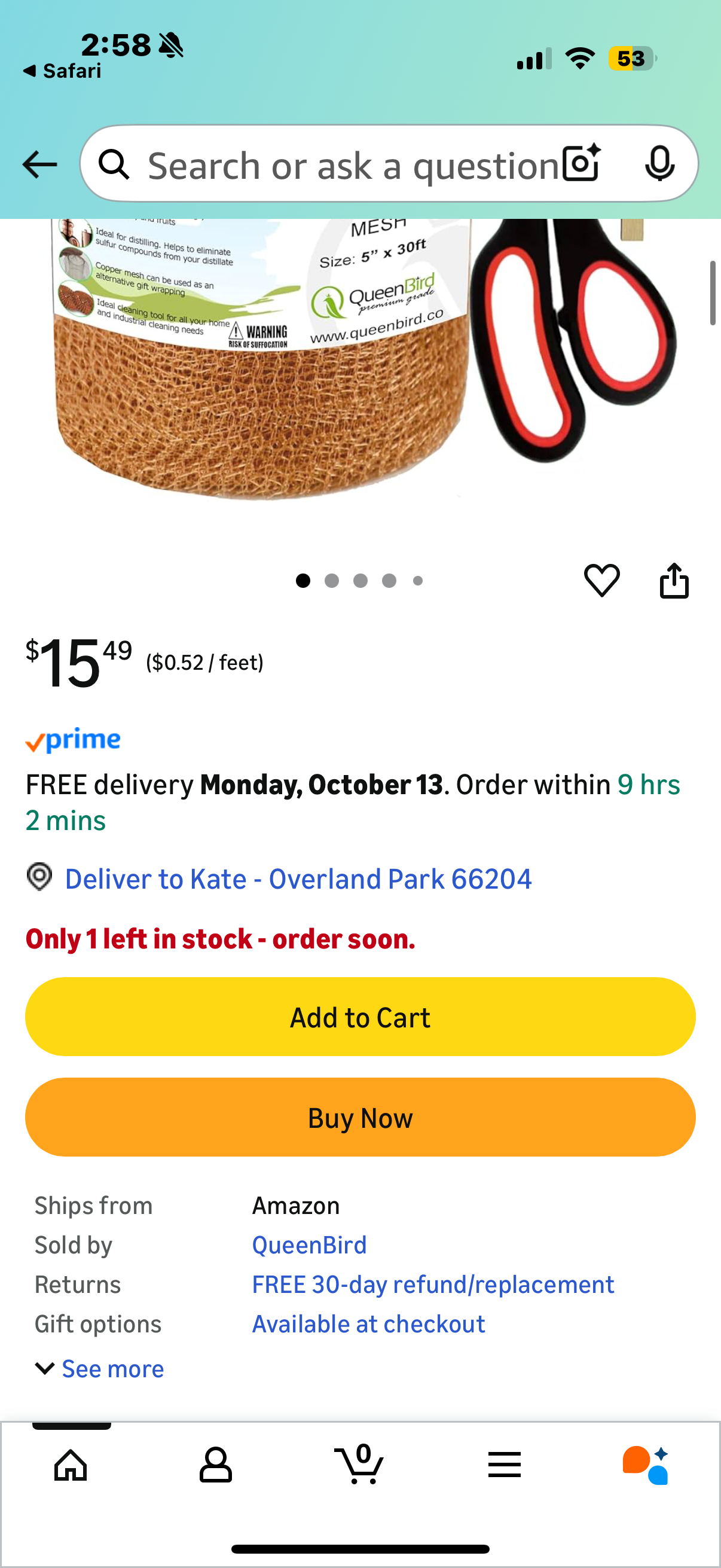Screen dimensions: 721x1568
Task: Open the QueenBird seller page
Action: tap(309, 1245)
